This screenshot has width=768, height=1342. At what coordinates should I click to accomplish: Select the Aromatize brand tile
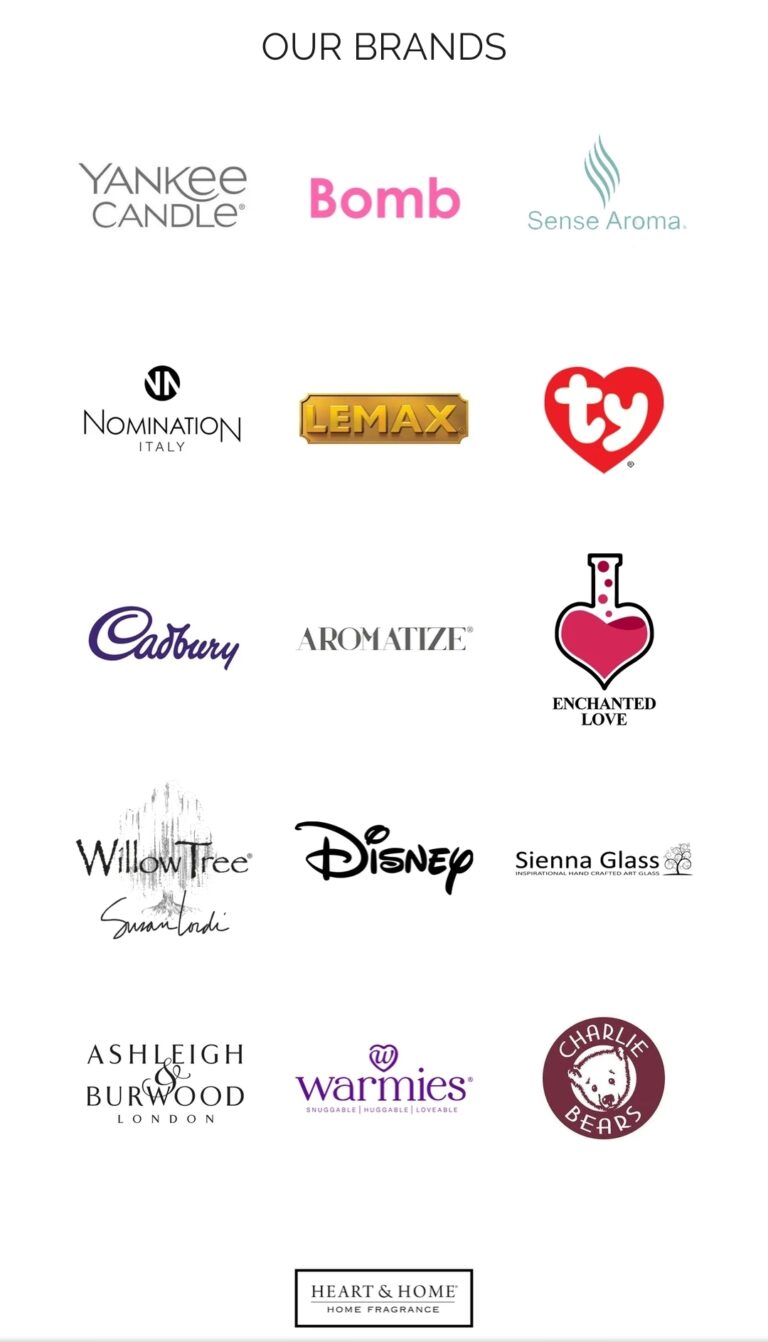[384, 638]
